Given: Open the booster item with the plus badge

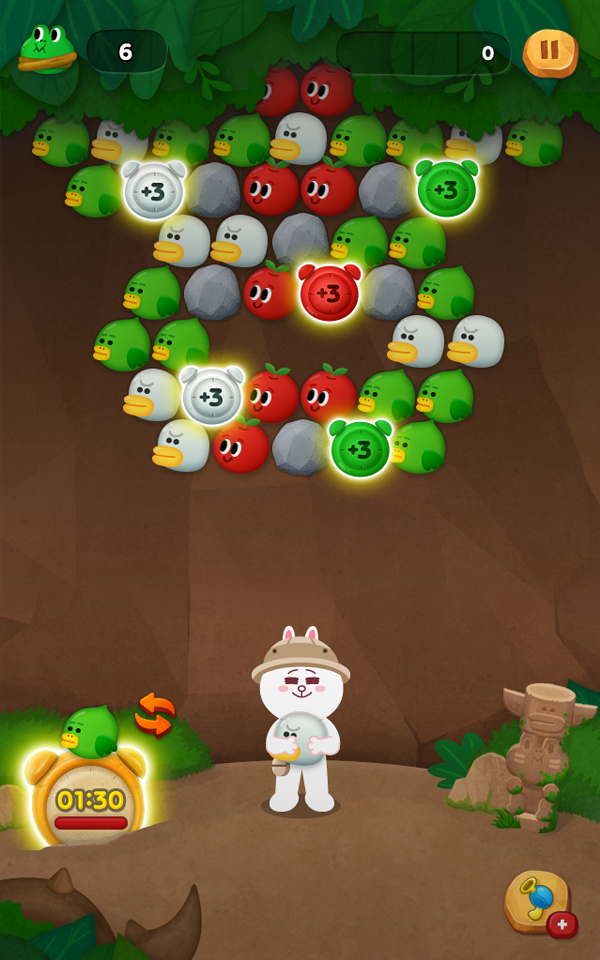Looking at the screenshot, I should pyautogui.click(x=540, y=902).
